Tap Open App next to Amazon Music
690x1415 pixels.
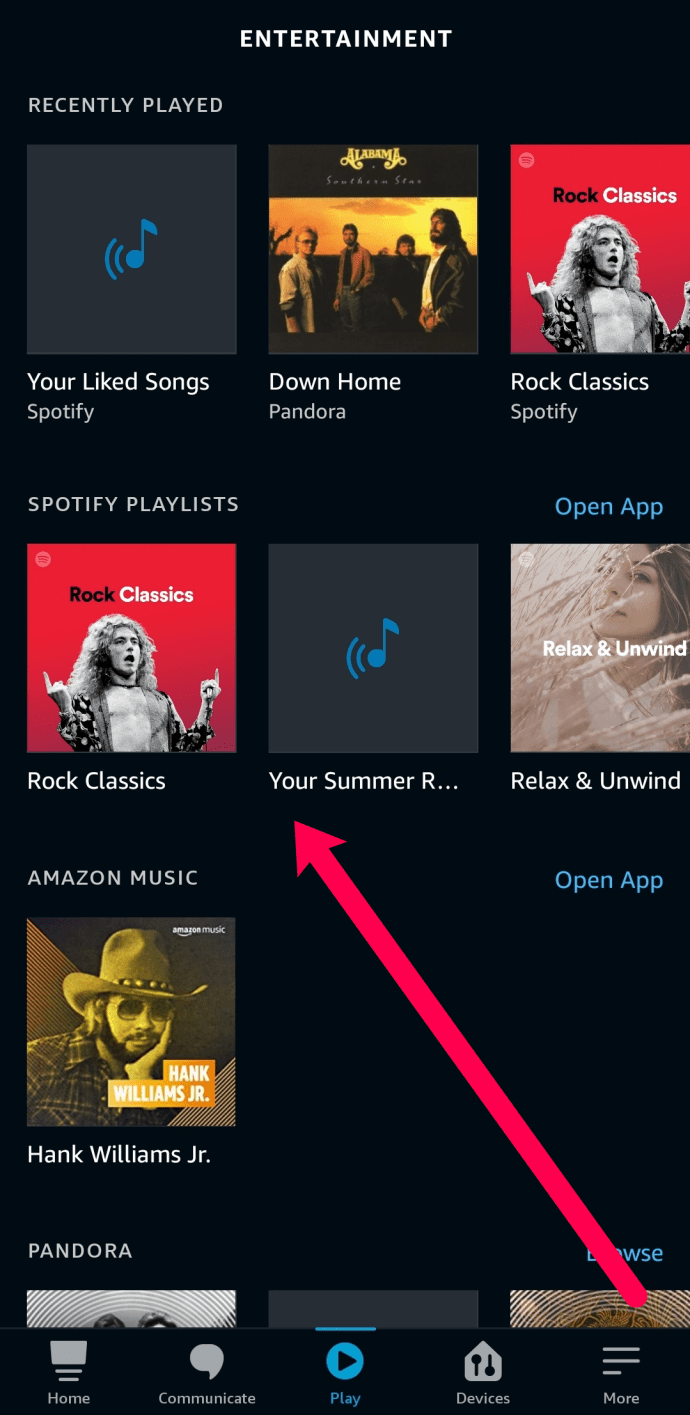click(x=609, y=881)
